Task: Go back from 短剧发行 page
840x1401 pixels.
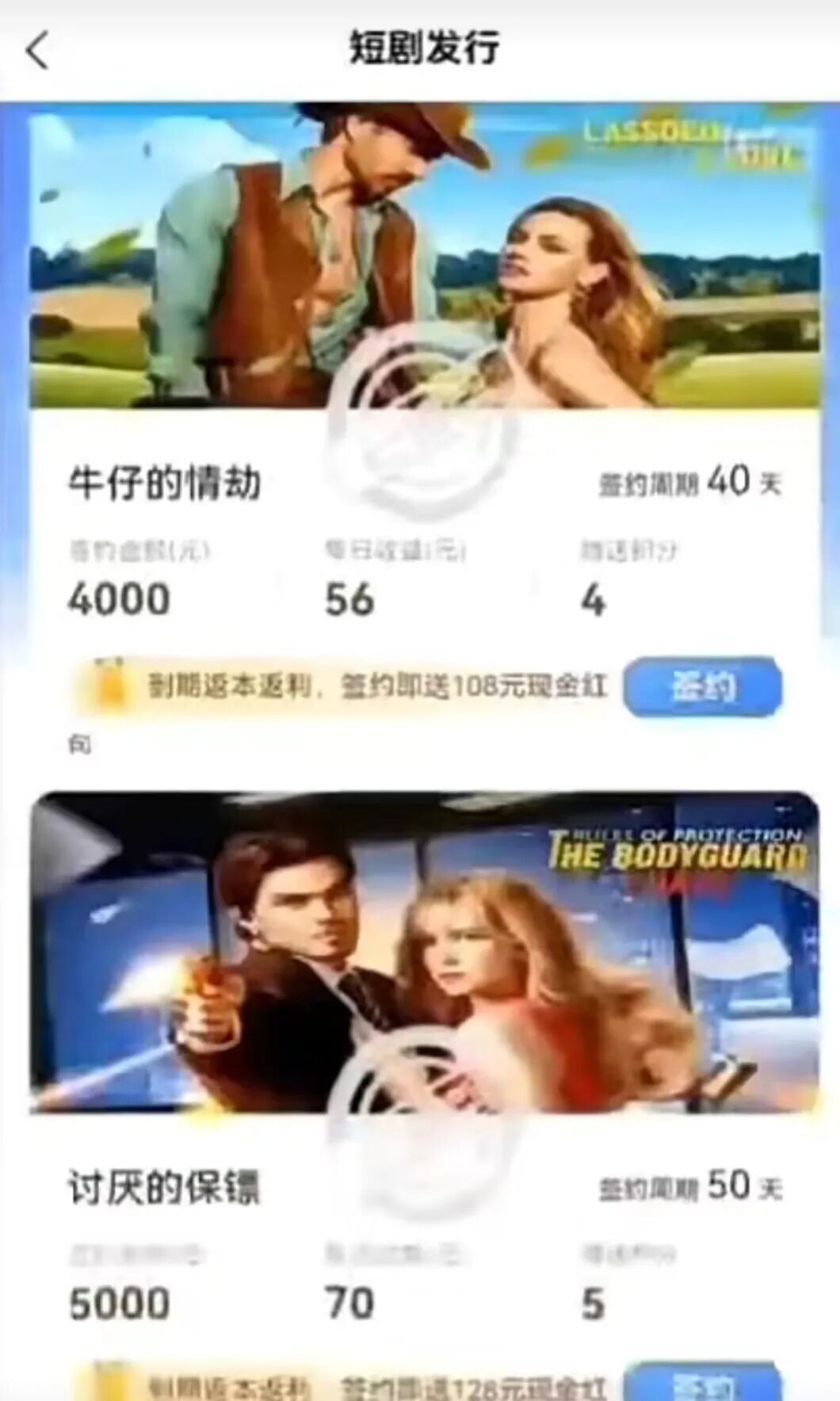Action: tap(37, 50)
